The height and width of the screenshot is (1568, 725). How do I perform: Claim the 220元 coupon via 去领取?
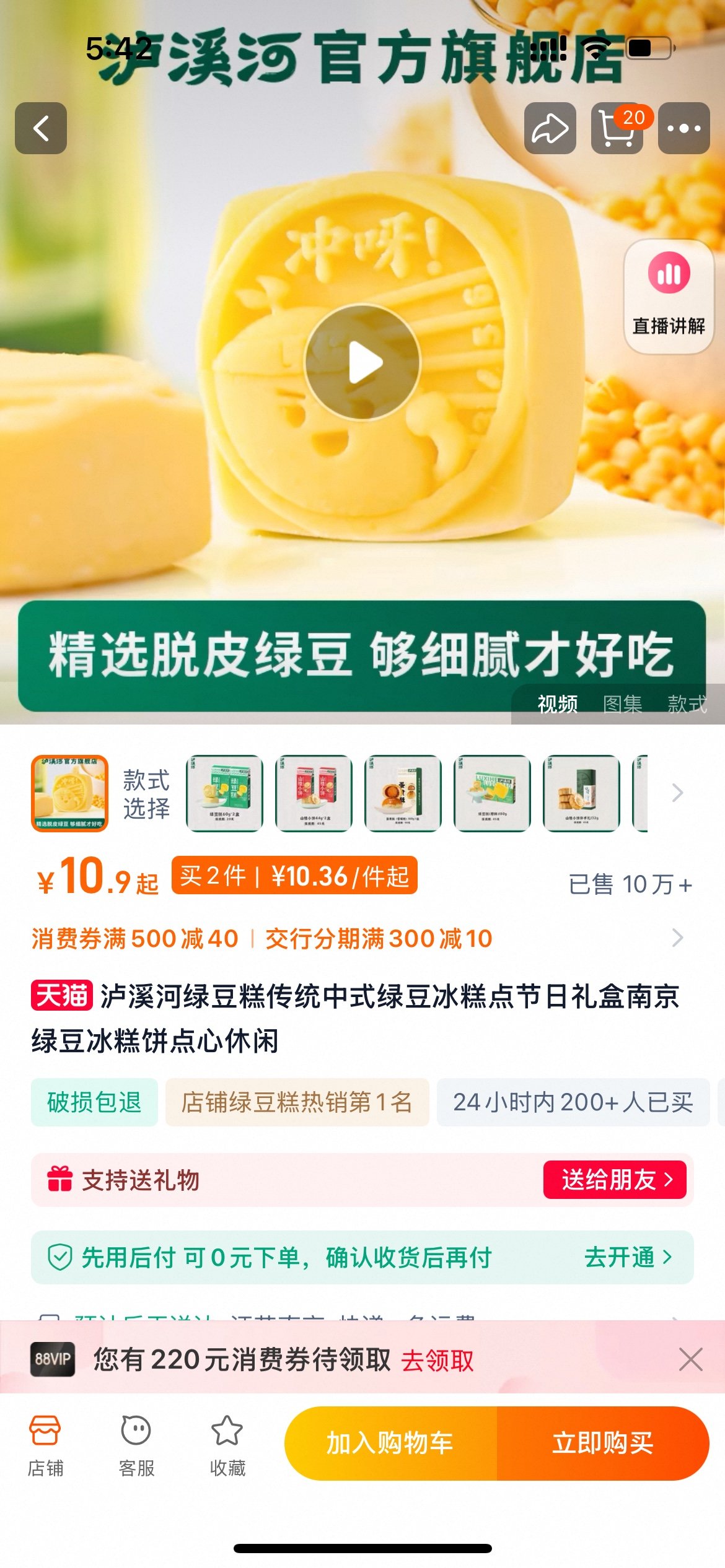coord(437,1361)
